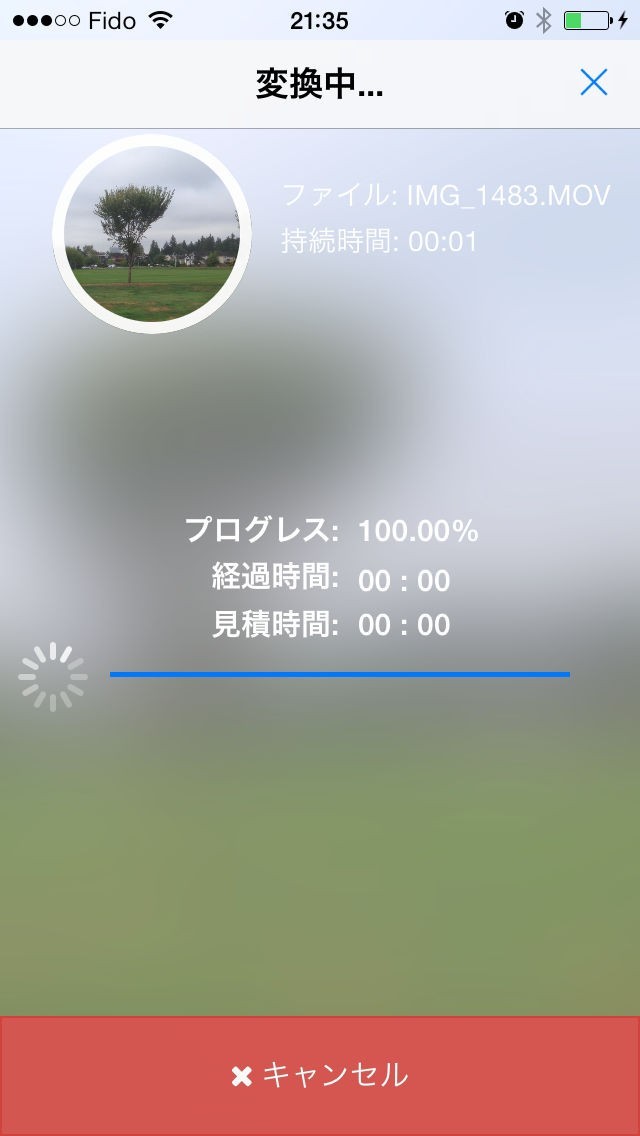Close the conversion screen with the X
Screen dimensions: 640x1136
click(x=593, y=83)
